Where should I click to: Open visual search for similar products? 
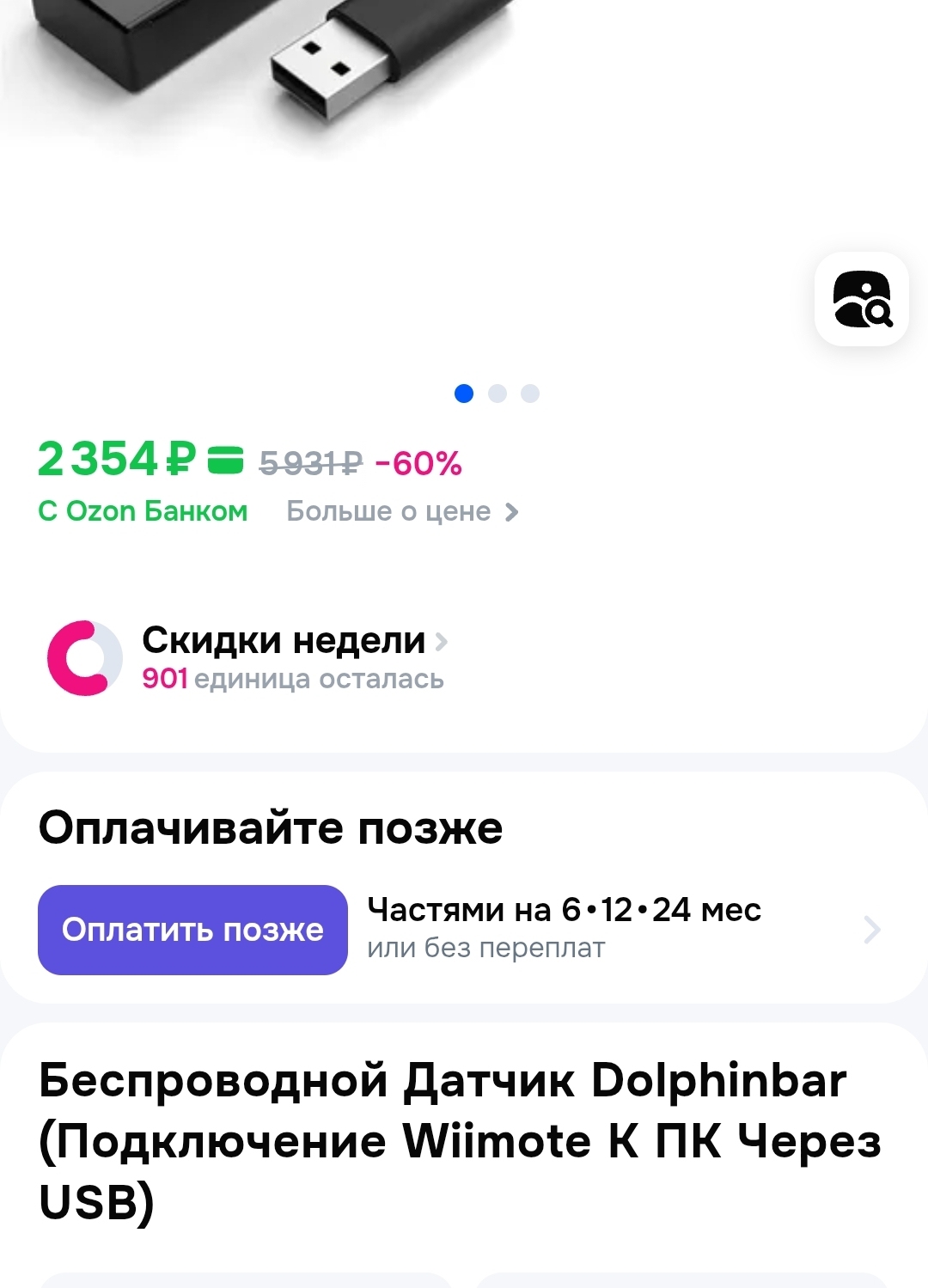862,299
